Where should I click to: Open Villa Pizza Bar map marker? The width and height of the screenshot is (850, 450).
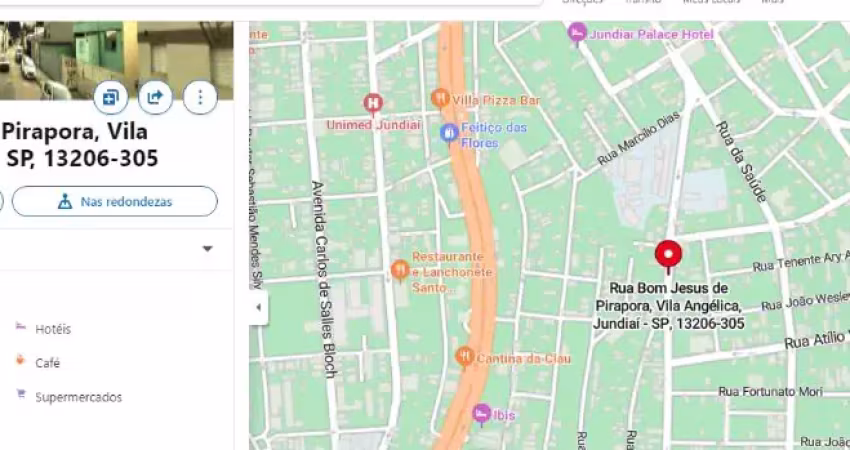(x=439, y=98)
